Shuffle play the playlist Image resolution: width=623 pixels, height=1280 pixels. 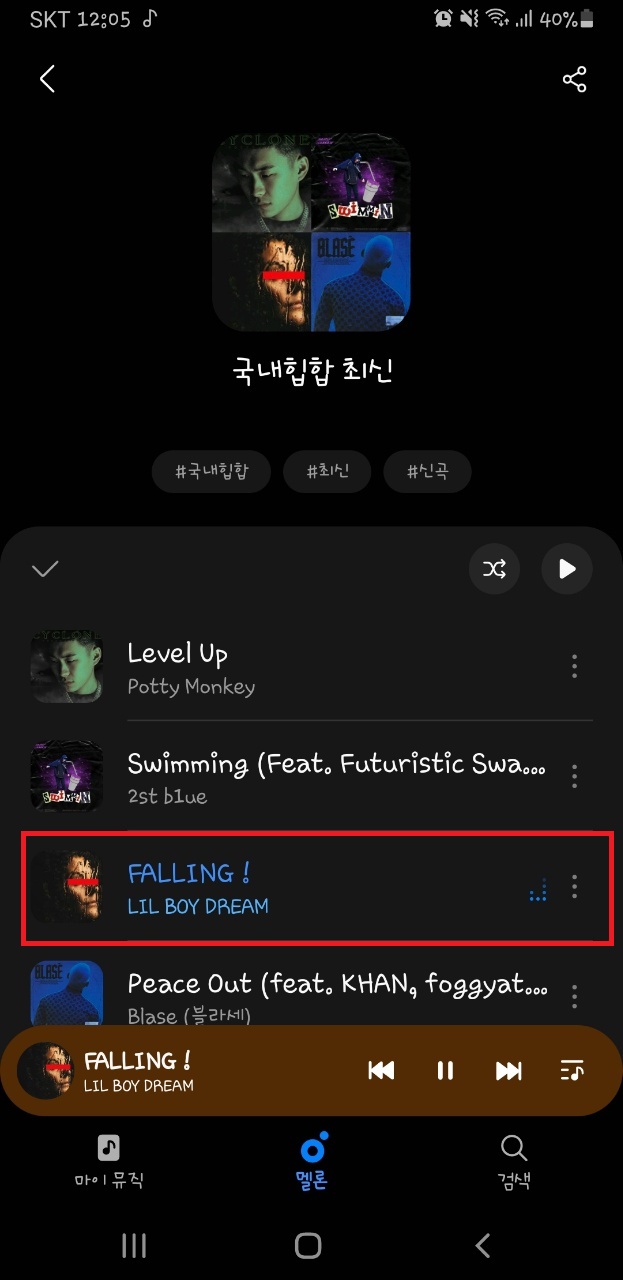click(x=494, y=569)
